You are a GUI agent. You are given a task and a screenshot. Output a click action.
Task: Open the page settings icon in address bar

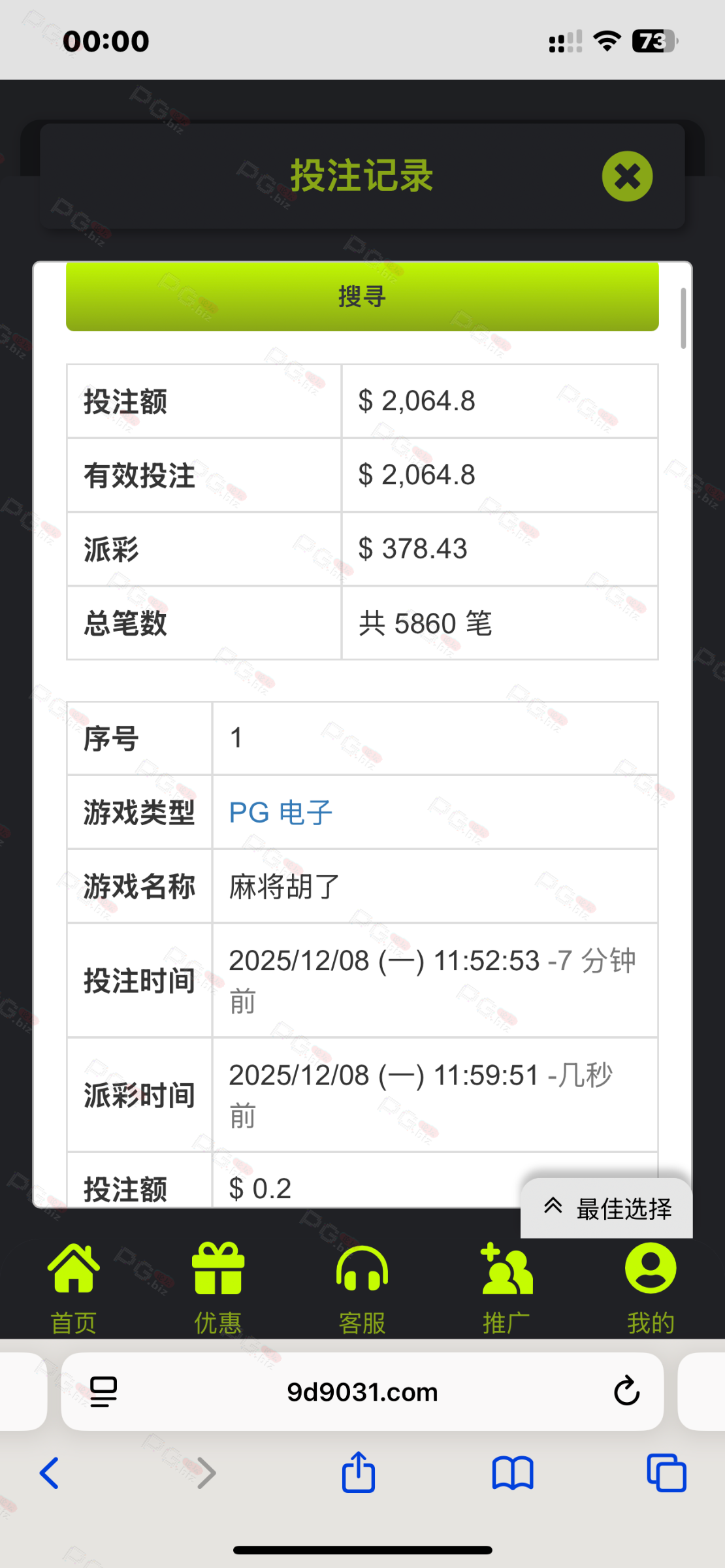coord(103,1392)
